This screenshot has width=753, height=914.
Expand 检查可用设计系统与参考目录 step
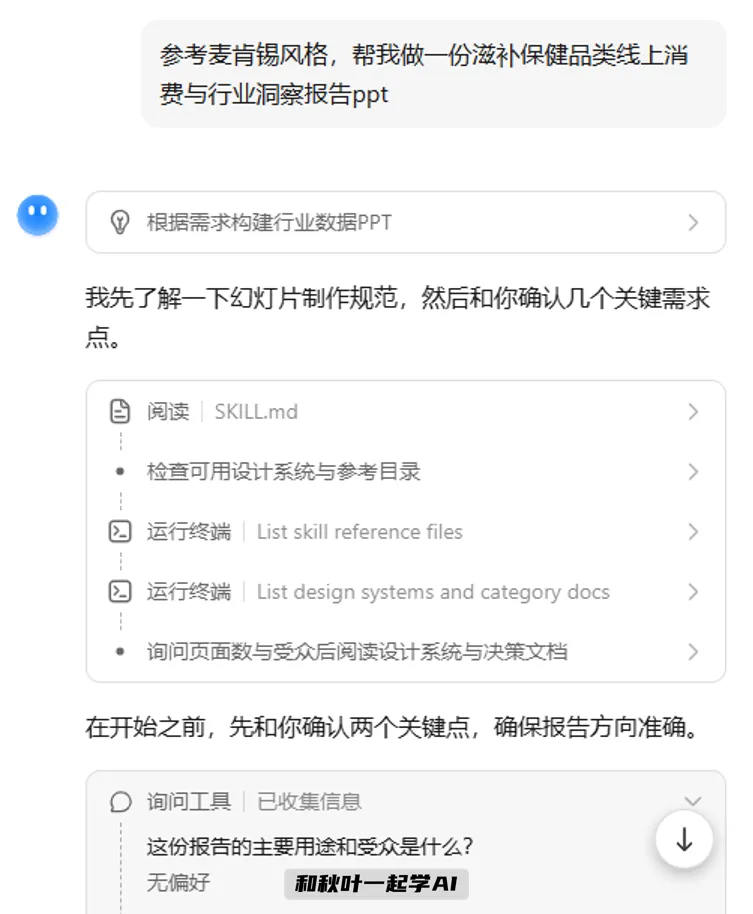tap(406, 472)
